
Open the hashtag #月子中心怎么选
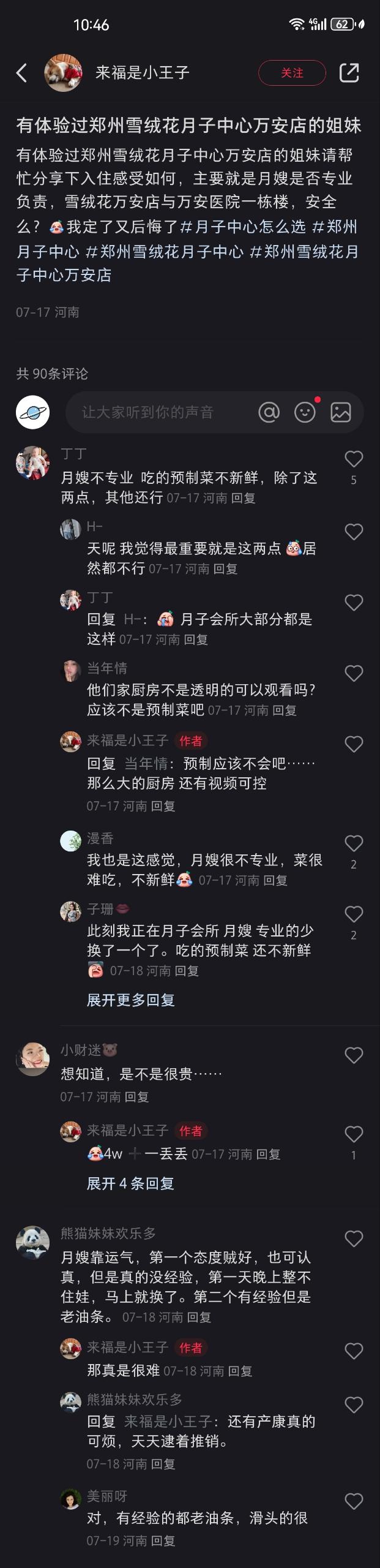[x=243, y=227]
